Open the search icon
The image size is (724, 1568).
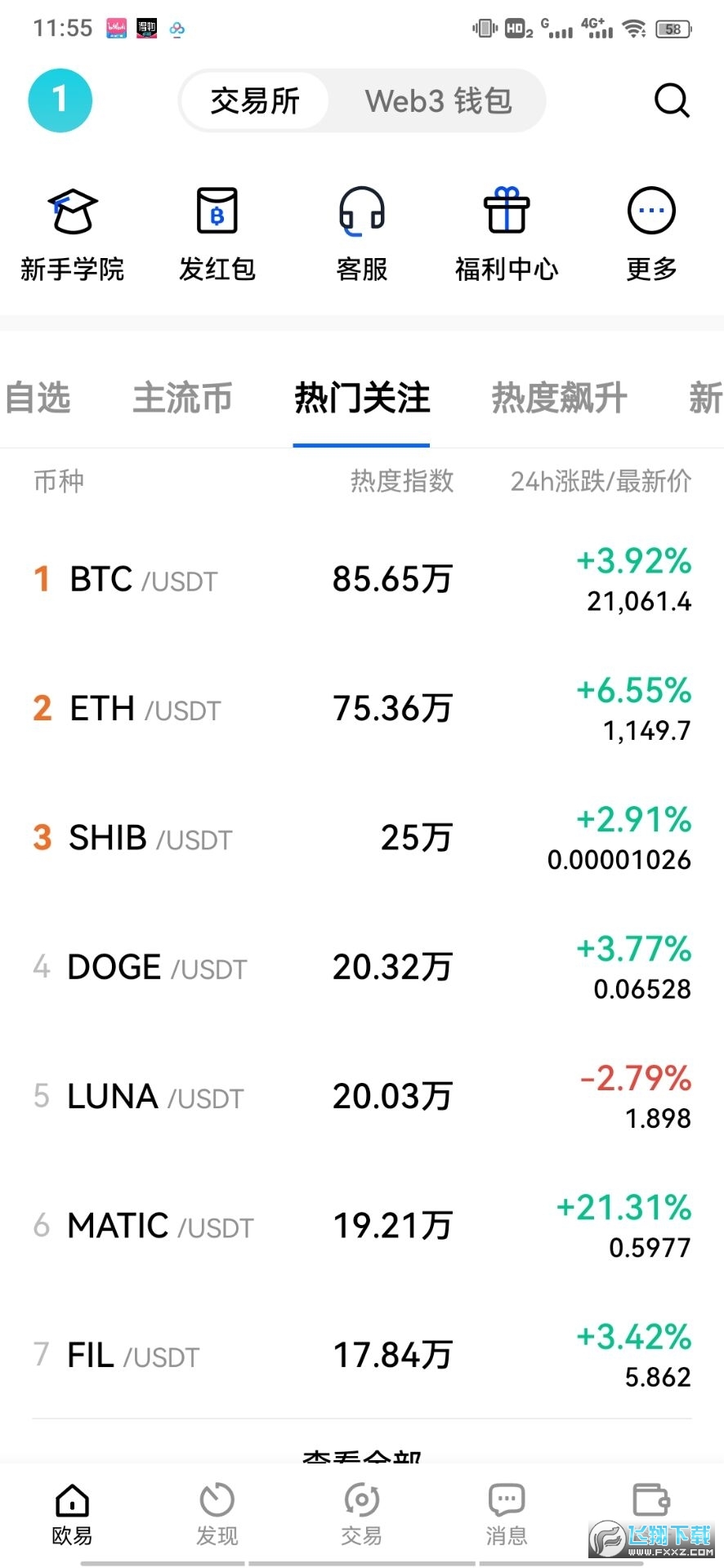pyautogui.click(x=672, y=100)
